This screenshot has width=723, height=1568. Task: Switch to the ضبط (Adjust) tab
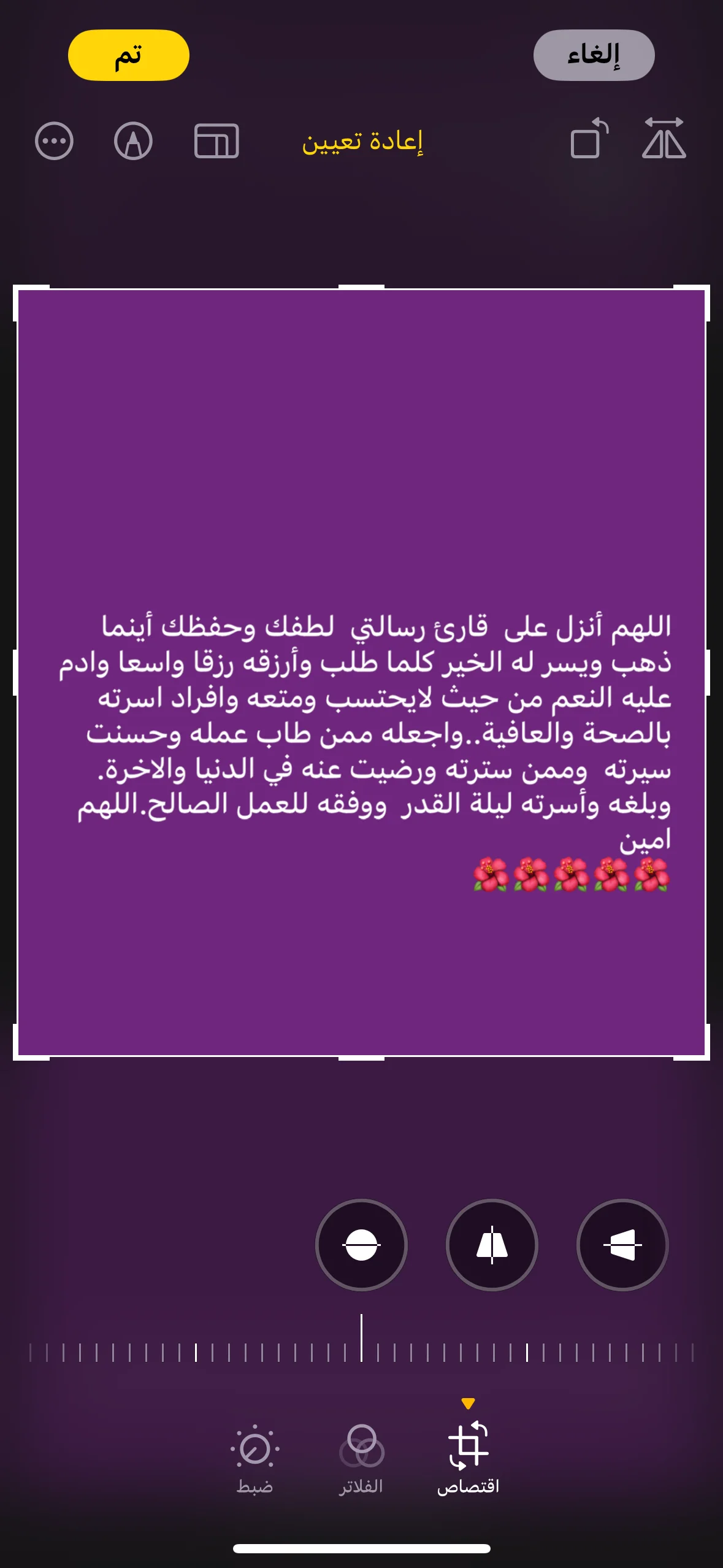(254, 1459)
